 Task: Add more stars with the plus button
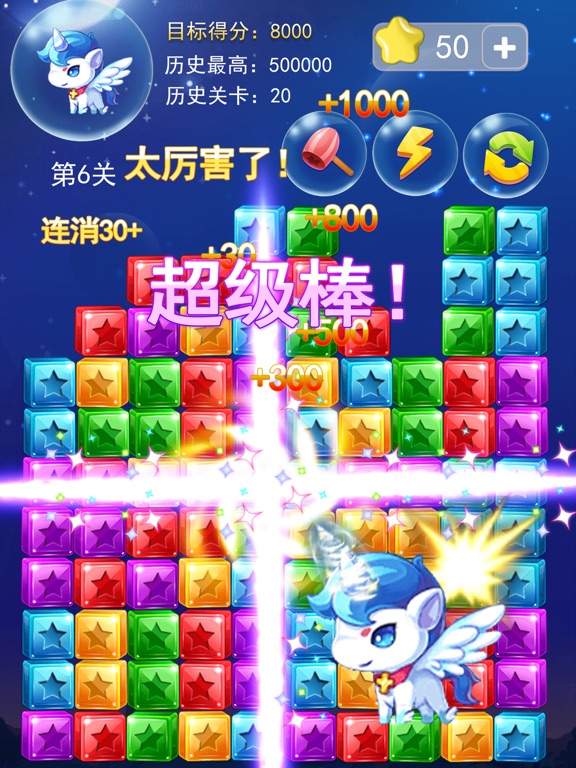(504, 48)
